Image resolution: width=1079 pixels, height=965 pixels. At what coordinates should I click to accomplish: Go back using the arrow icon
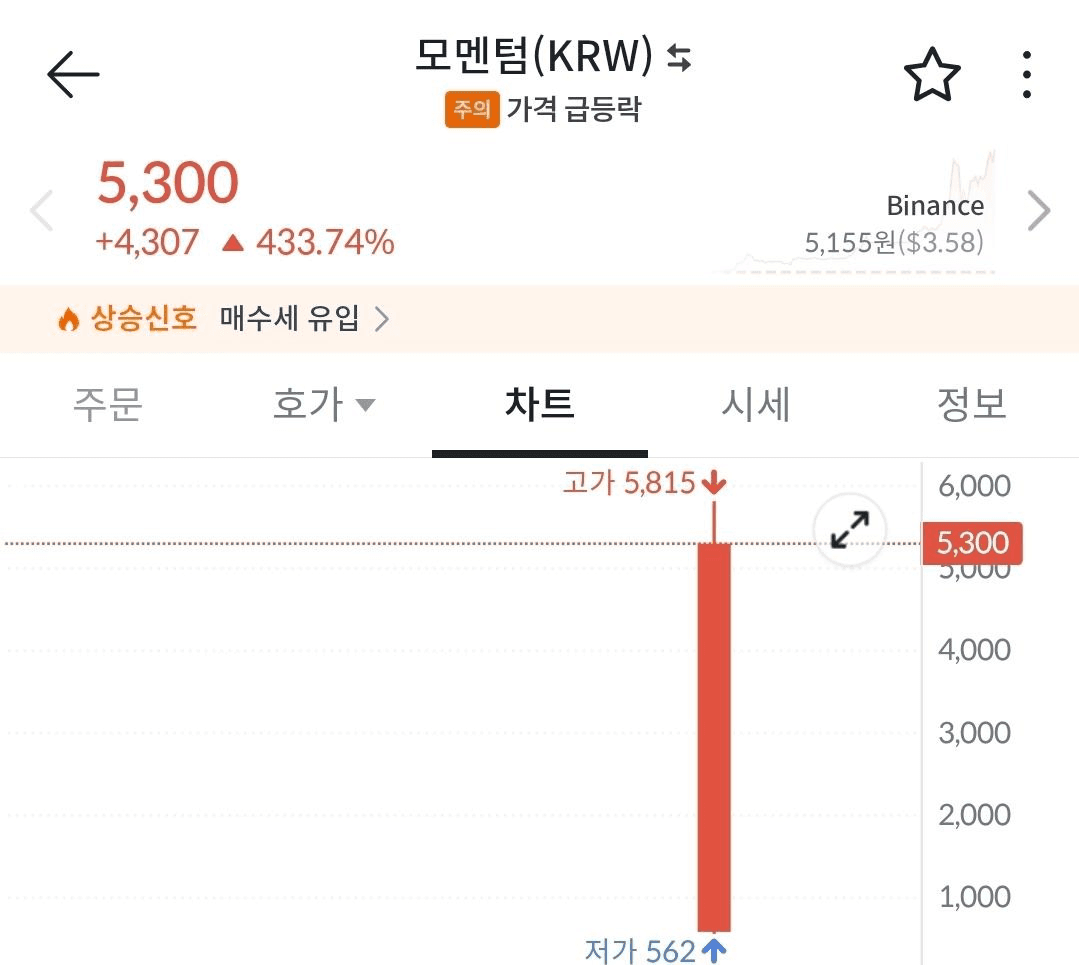(x=73, y=75)
